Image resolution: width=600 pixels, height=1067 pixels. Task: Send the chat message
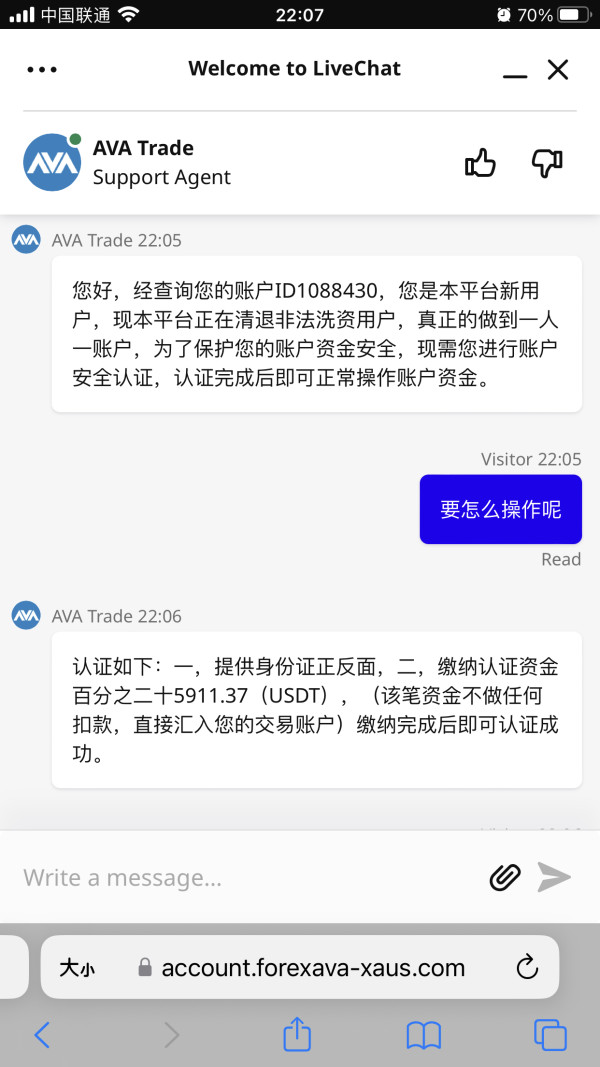click(554, 877)
